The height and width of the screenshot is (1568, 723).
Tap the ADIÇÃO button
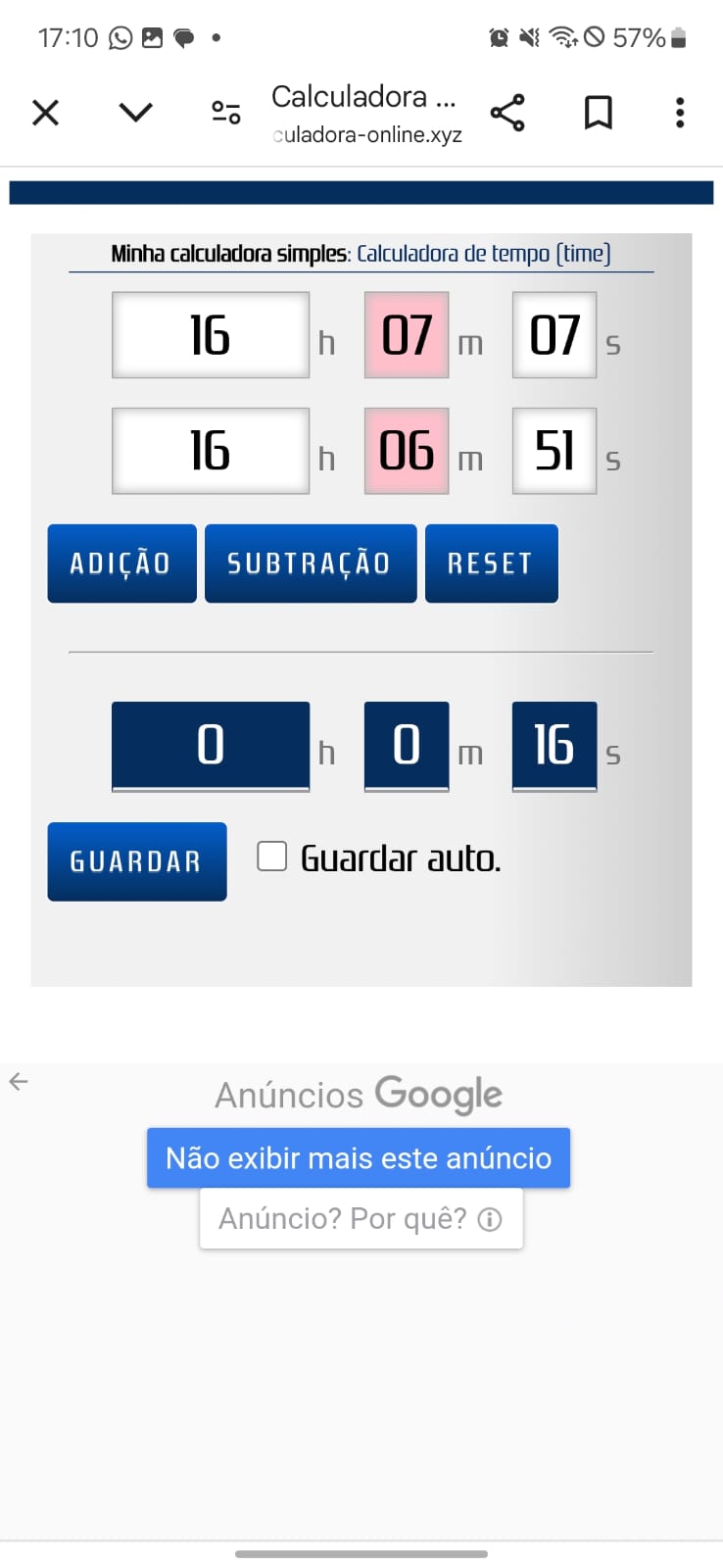point(121,563)
